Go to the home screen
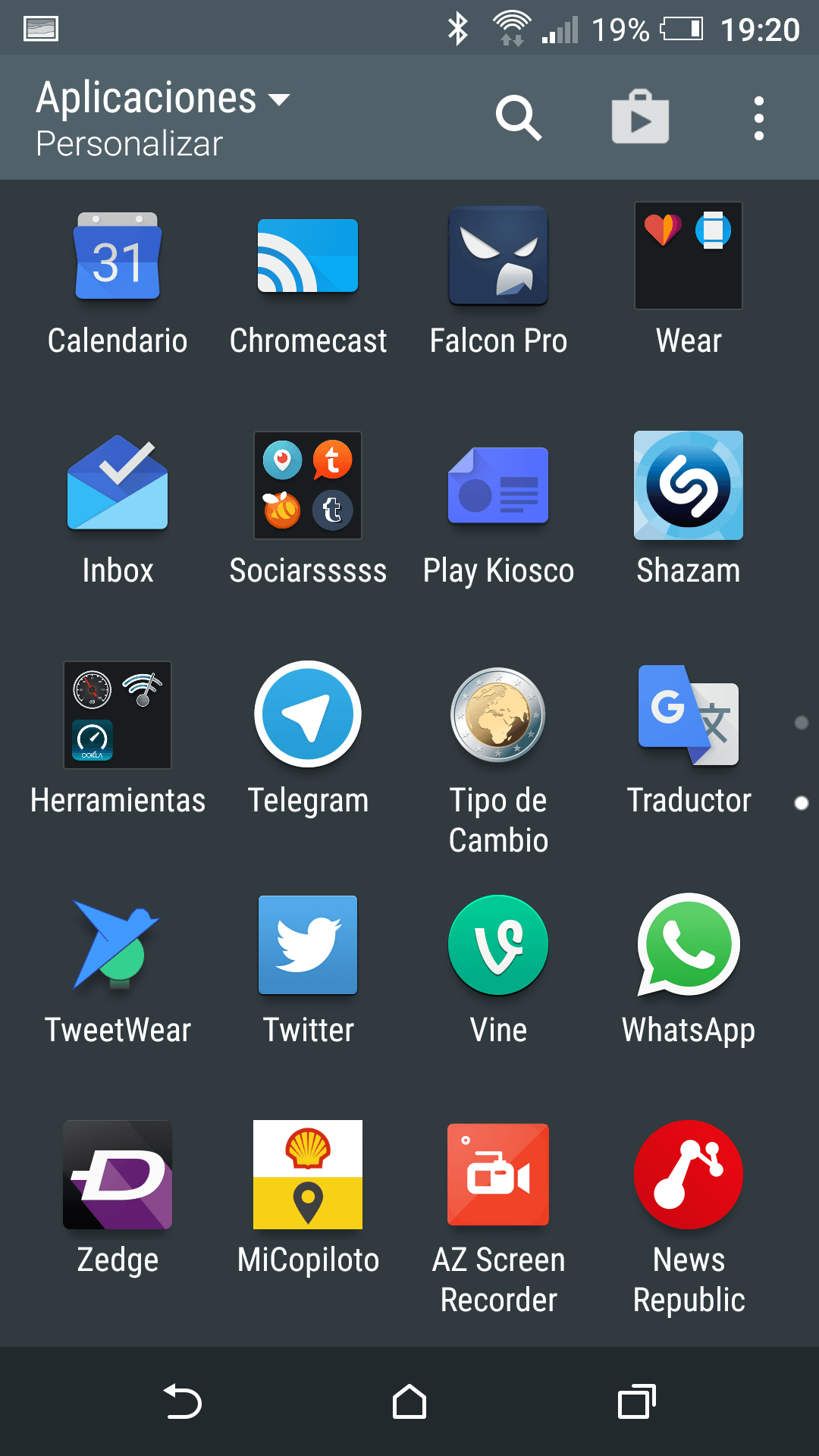Viewport: 819px width, 1456px height. (x=409, y=1401)
